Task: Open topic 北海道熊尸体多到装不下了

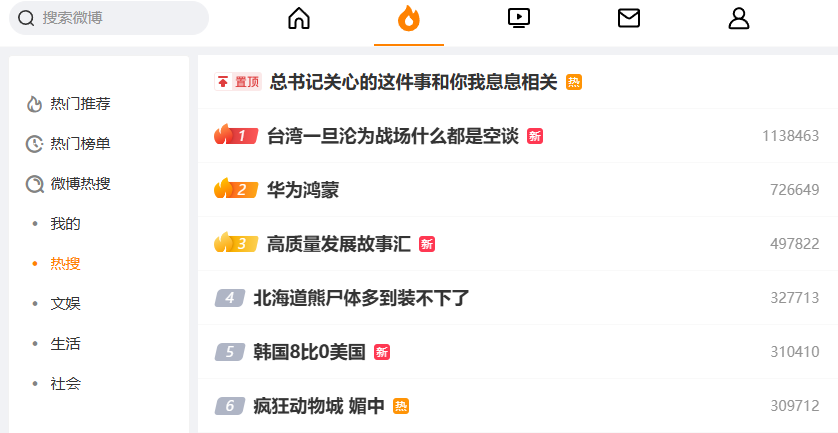Action: coord(361,298)
